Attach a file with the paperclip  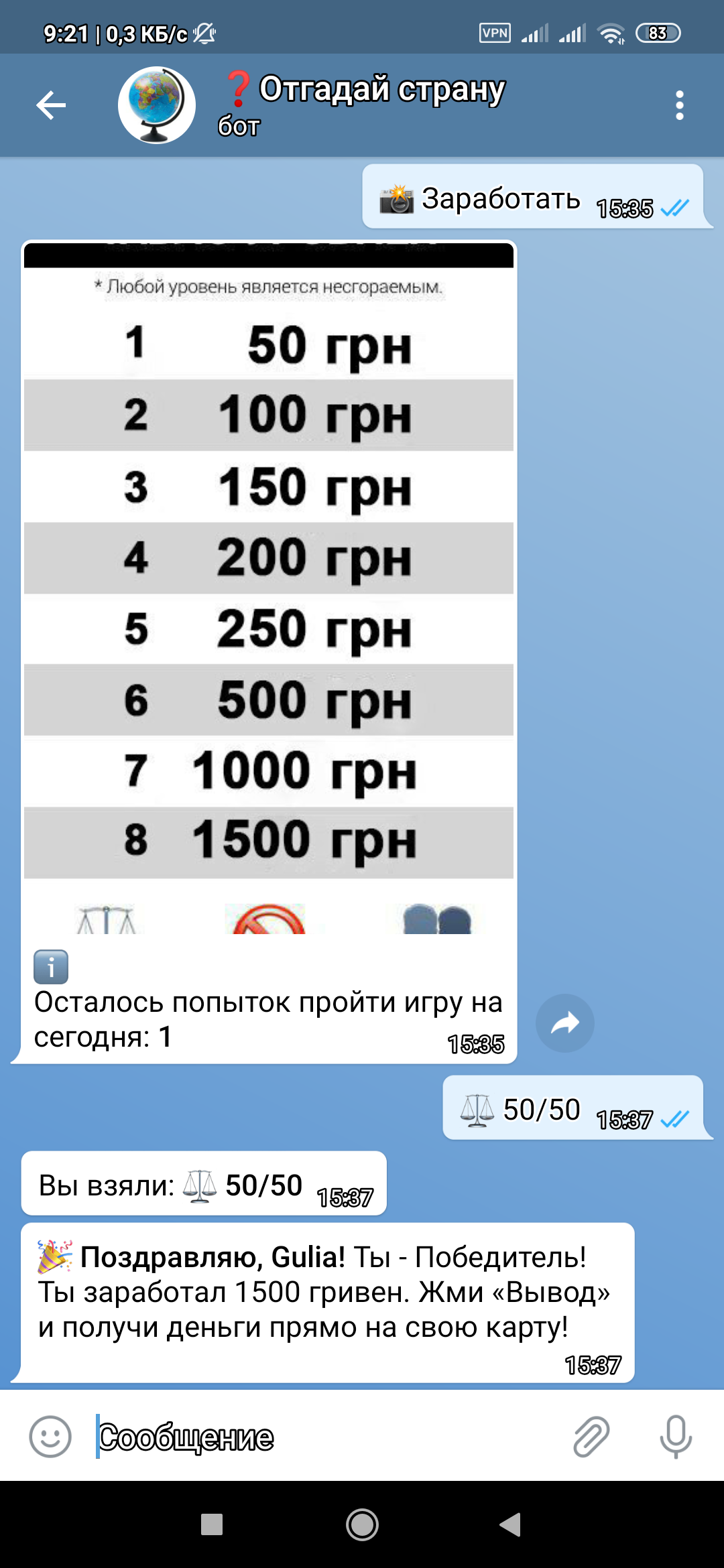(591, 1437)
